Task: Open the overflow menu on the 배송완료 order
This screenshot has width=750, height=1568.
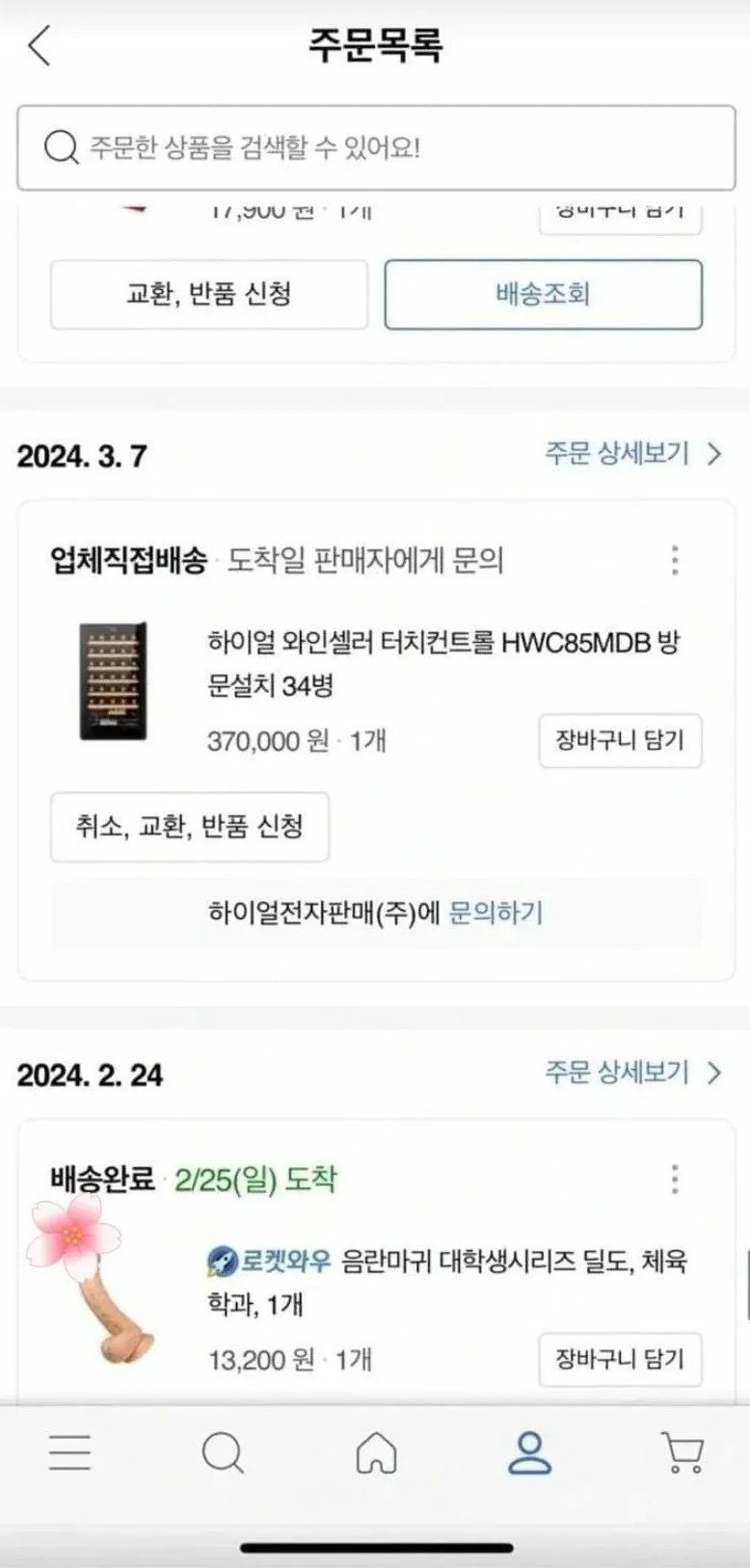Action: (x=675, y=1179)
